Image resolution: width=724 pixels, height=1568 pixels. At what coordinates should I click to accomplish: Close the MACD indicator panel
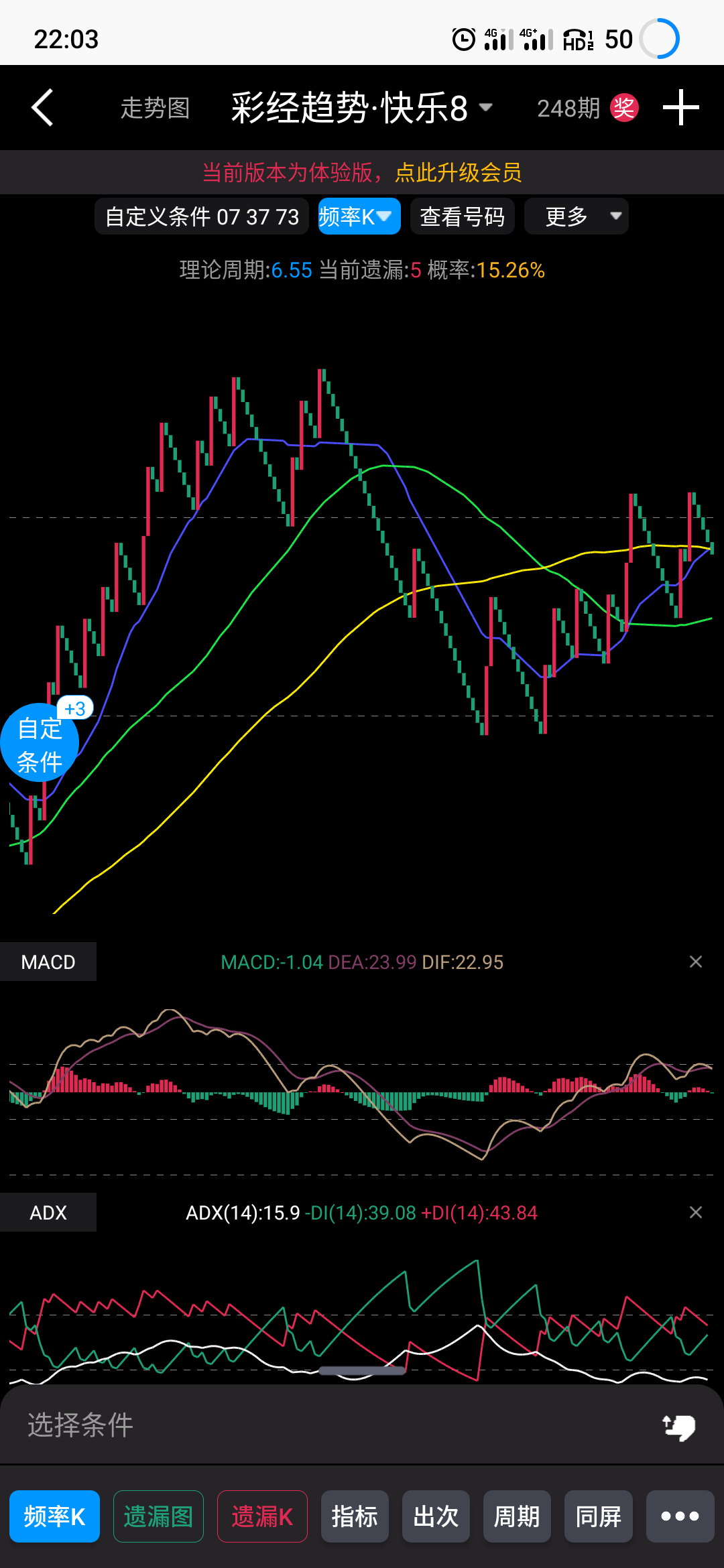click(695, 962)
